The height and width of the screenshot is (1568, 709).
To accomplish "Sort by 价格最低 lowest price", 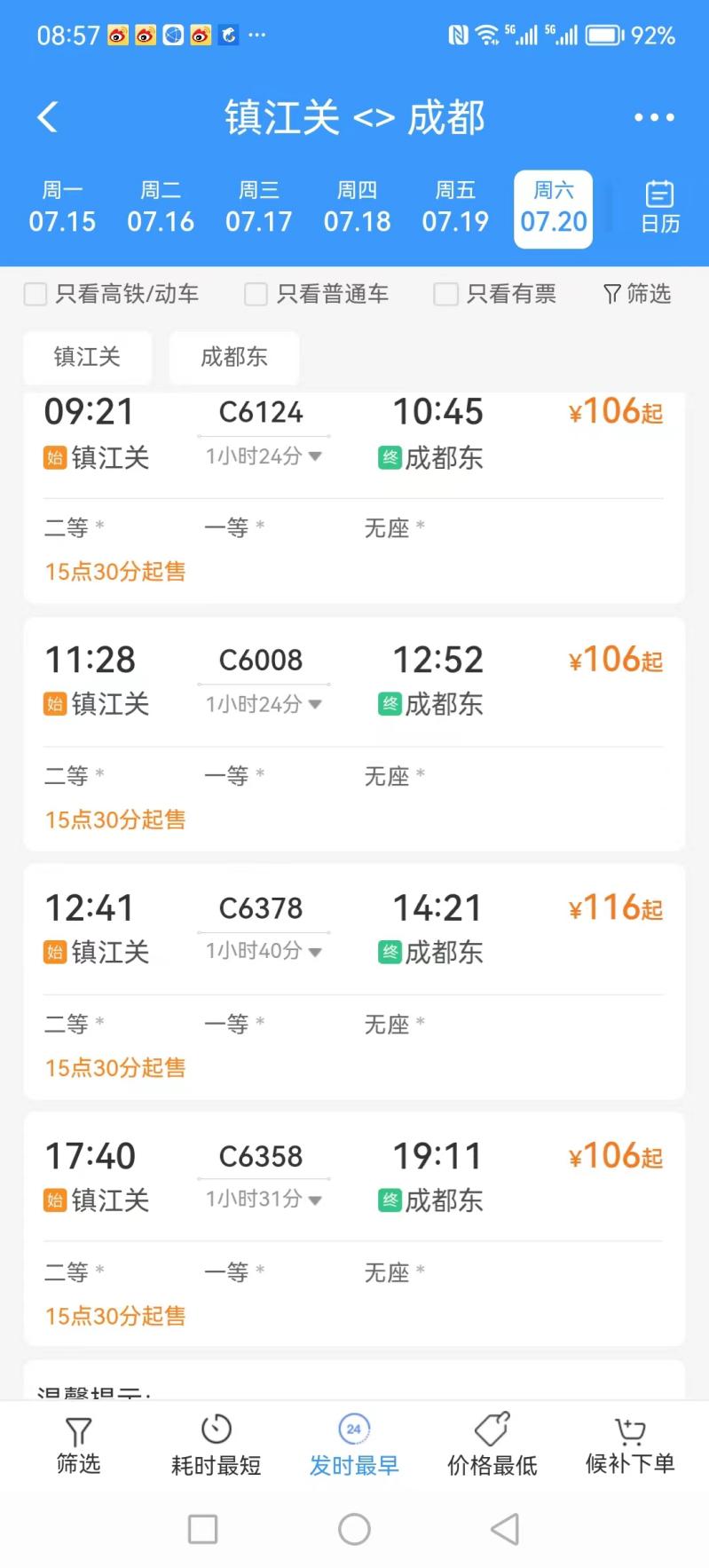I will pos(492,1445).
